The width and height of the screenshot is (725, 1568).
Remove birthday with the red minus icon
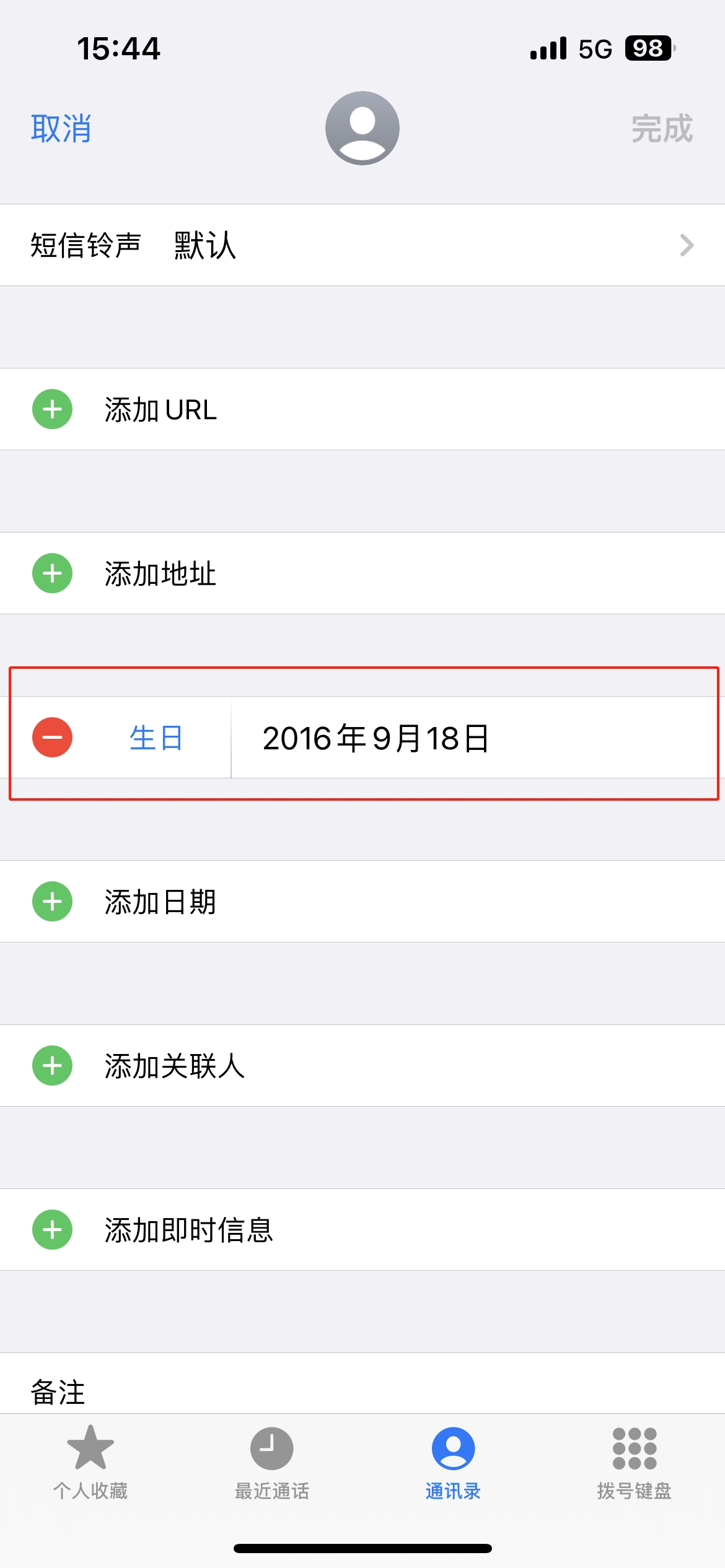52,738
